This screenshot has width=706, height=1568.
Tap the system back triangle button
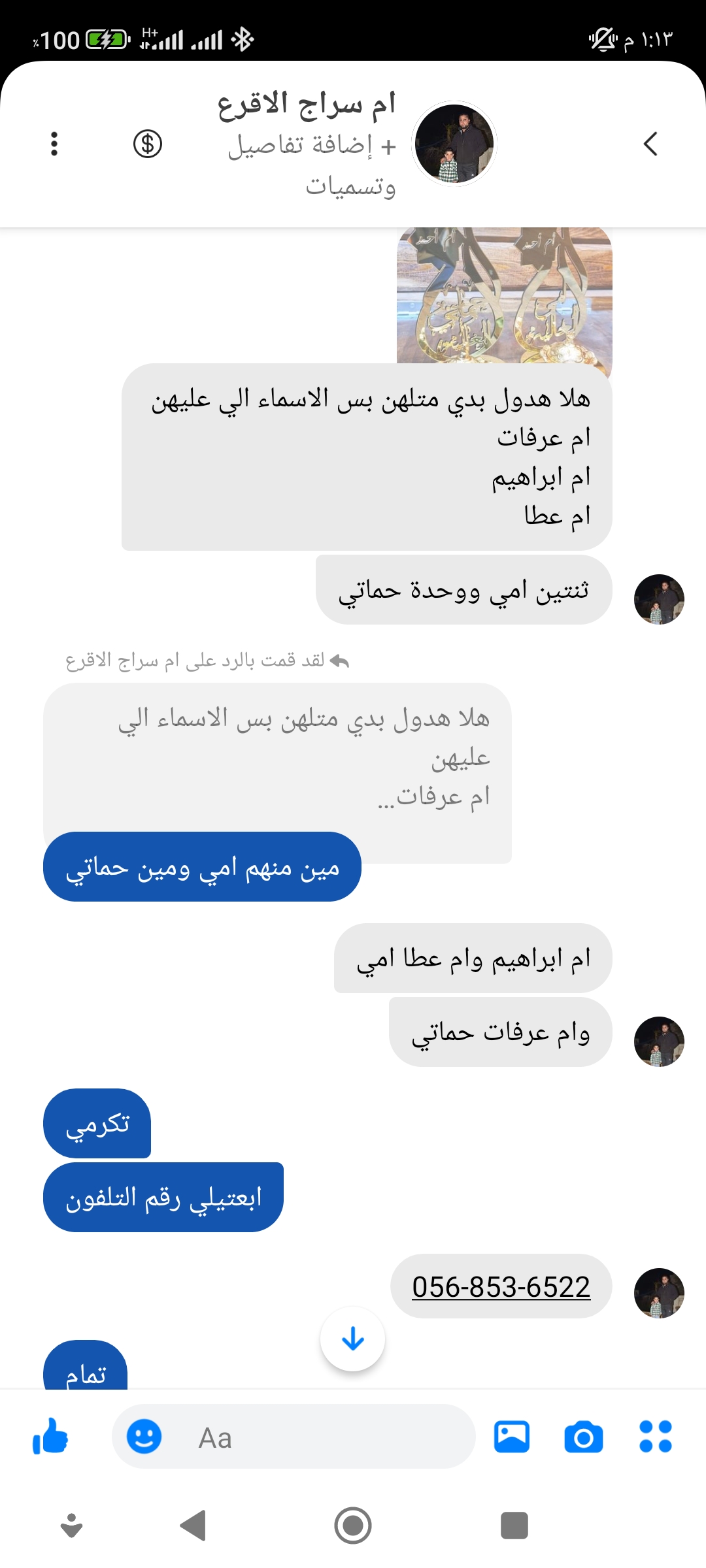click(193, 1526)
